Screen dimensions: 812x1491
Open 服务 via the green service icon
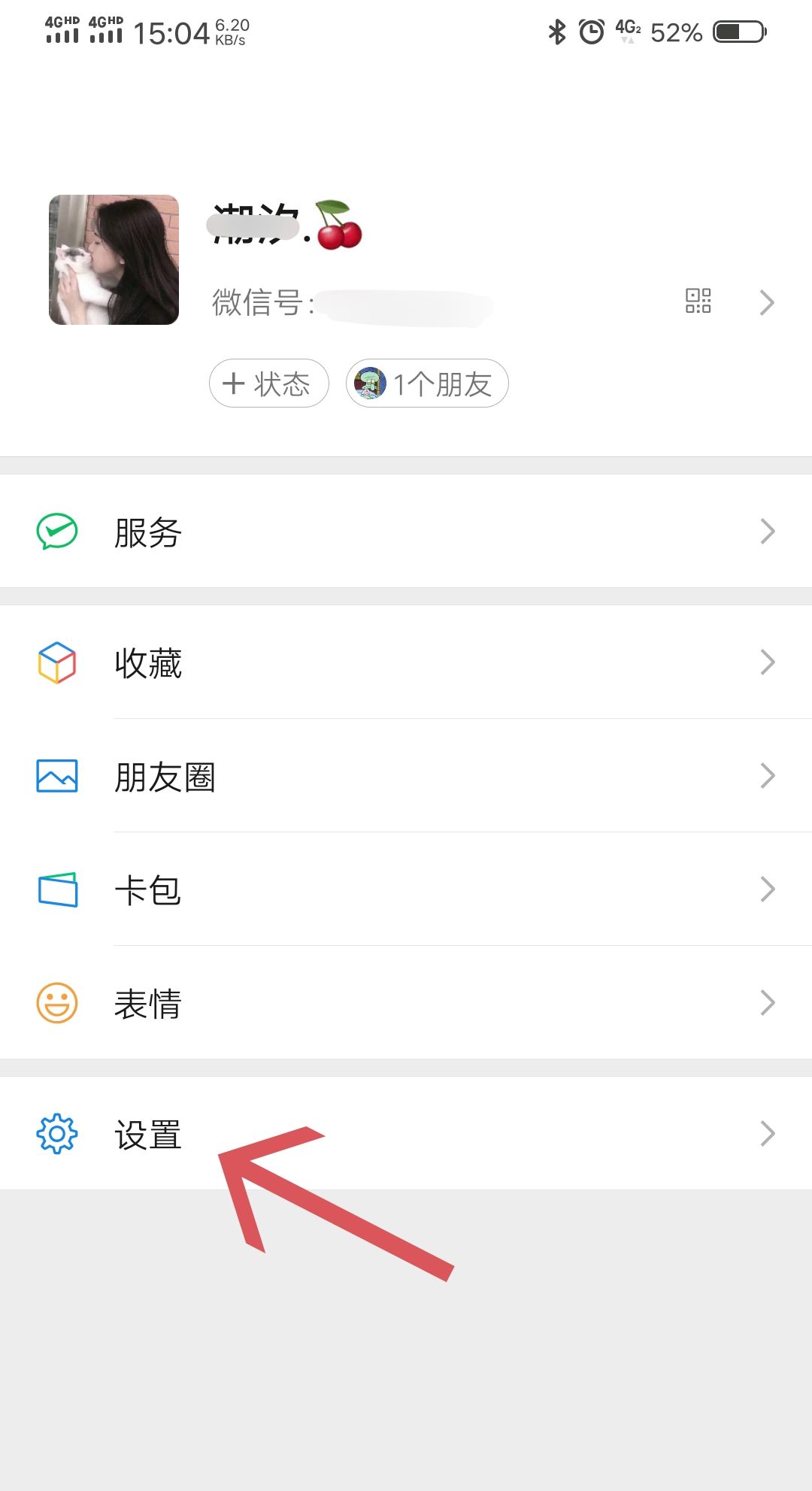point(56,531)
